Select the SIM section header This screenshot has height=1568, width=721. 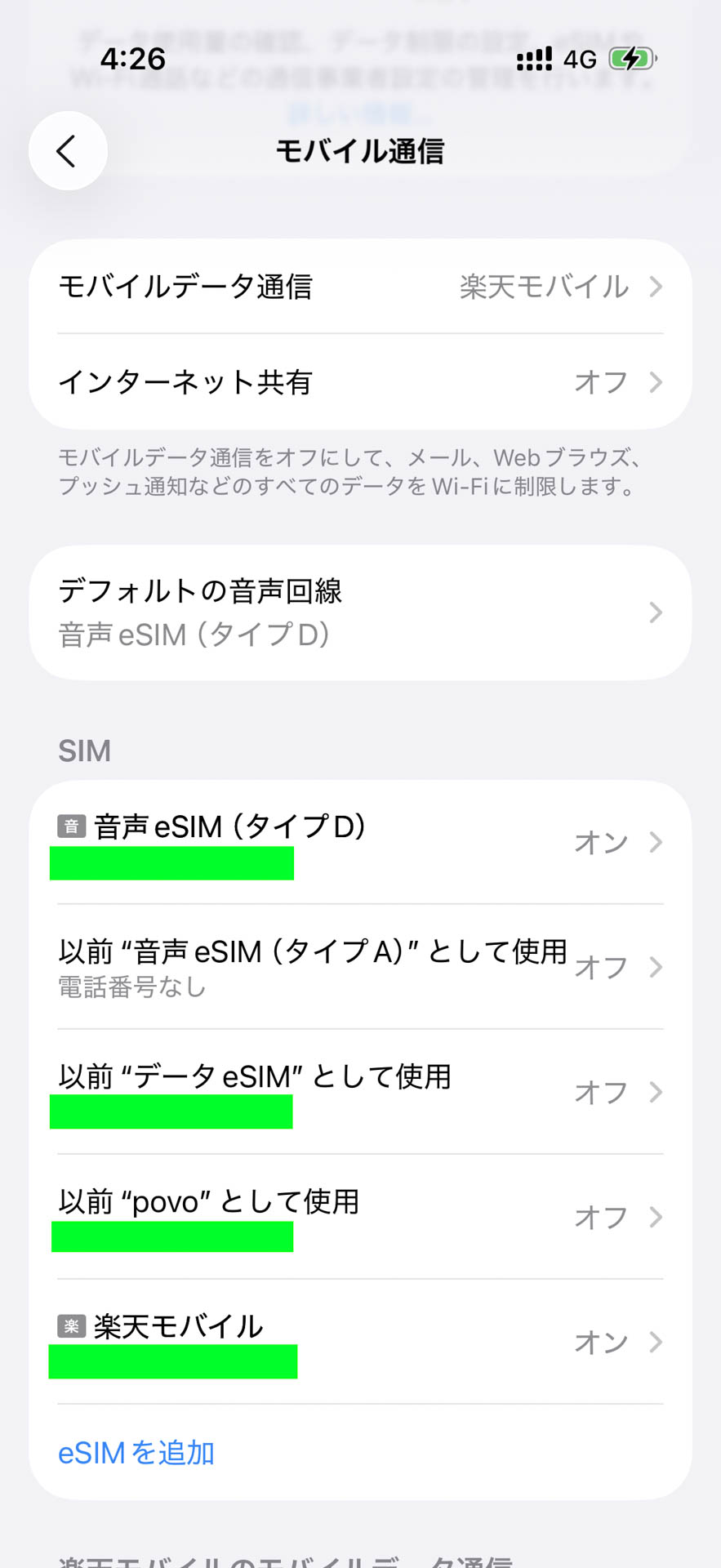point(85,751)
